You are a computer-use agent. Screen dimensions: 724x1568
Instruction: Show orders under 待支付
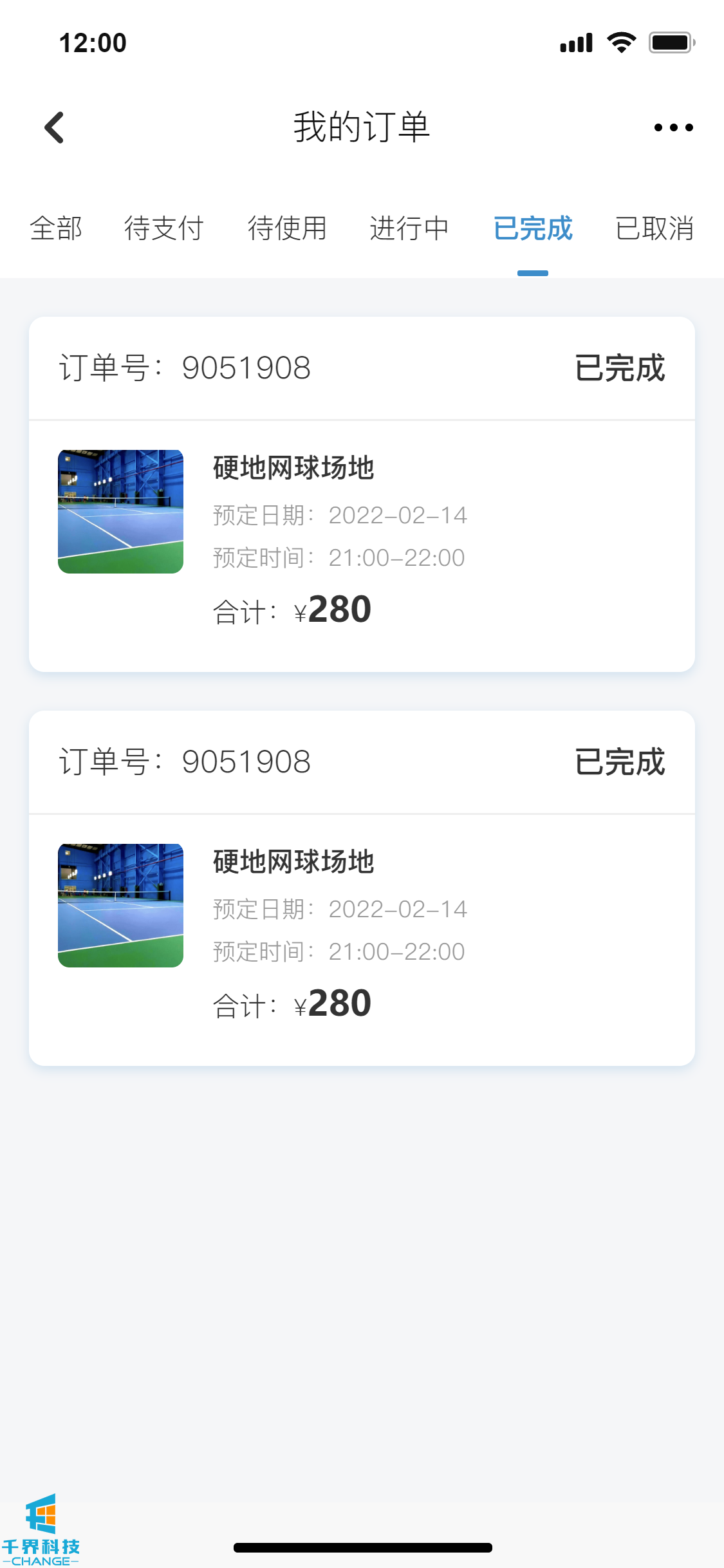click(x=163, y=229)
